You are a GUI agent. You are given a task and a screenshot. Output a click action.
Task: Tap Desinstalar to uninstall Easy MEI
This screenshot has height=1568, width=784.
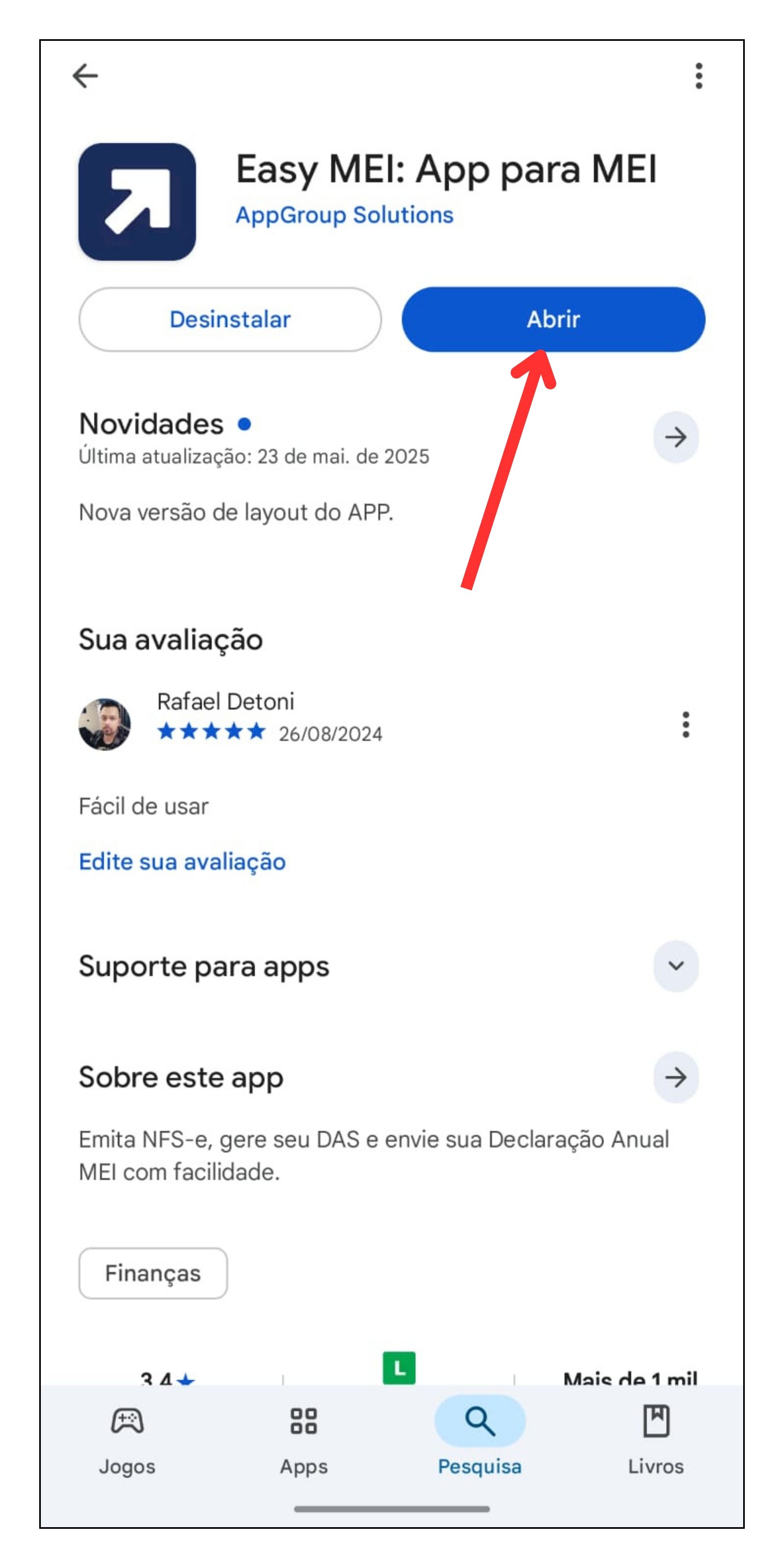tap(230, 319)
